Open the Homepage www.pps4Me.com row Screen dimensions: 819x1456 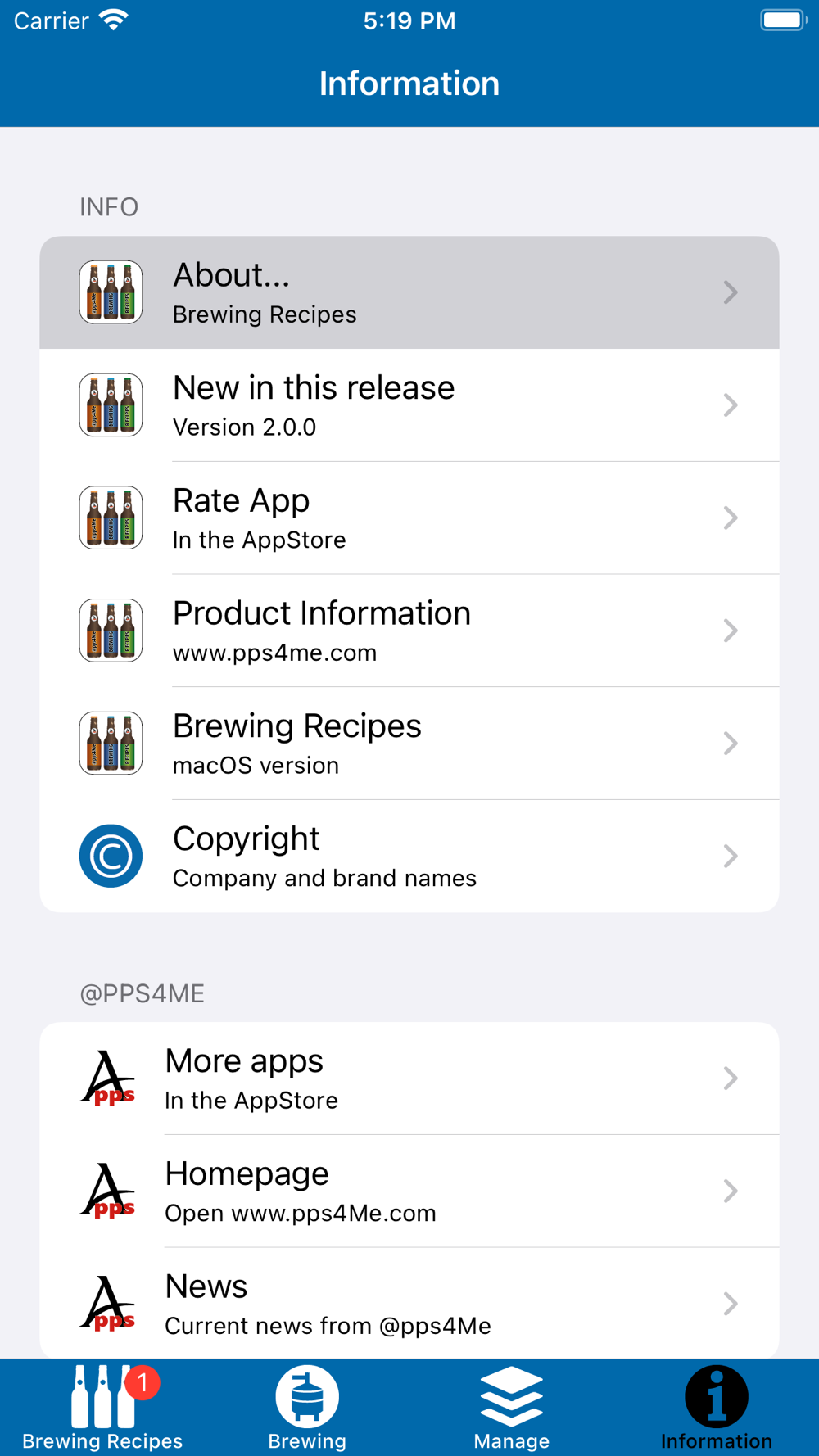[409, 1191]
